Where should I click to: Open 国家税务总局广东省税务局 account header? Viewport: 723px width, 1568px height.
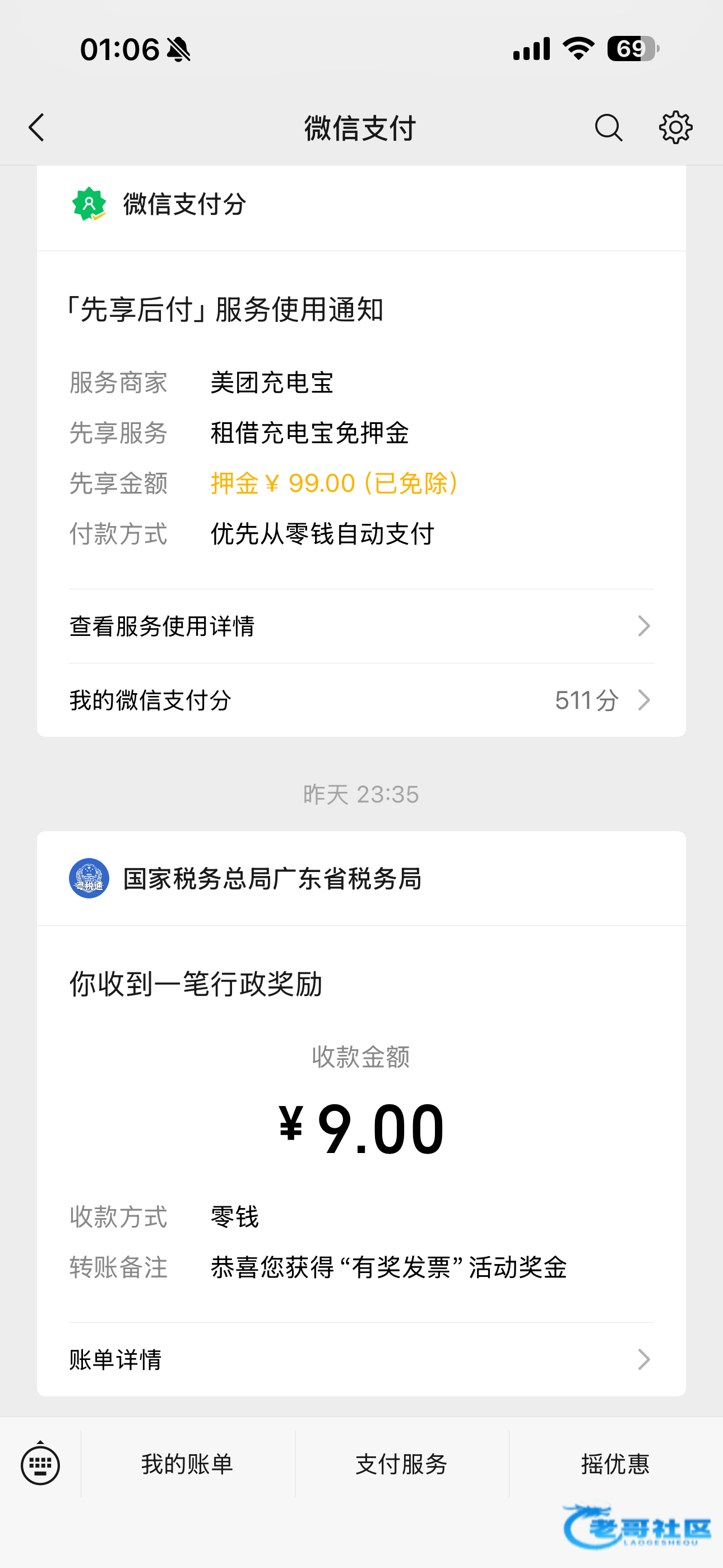(x=272, y=878)
